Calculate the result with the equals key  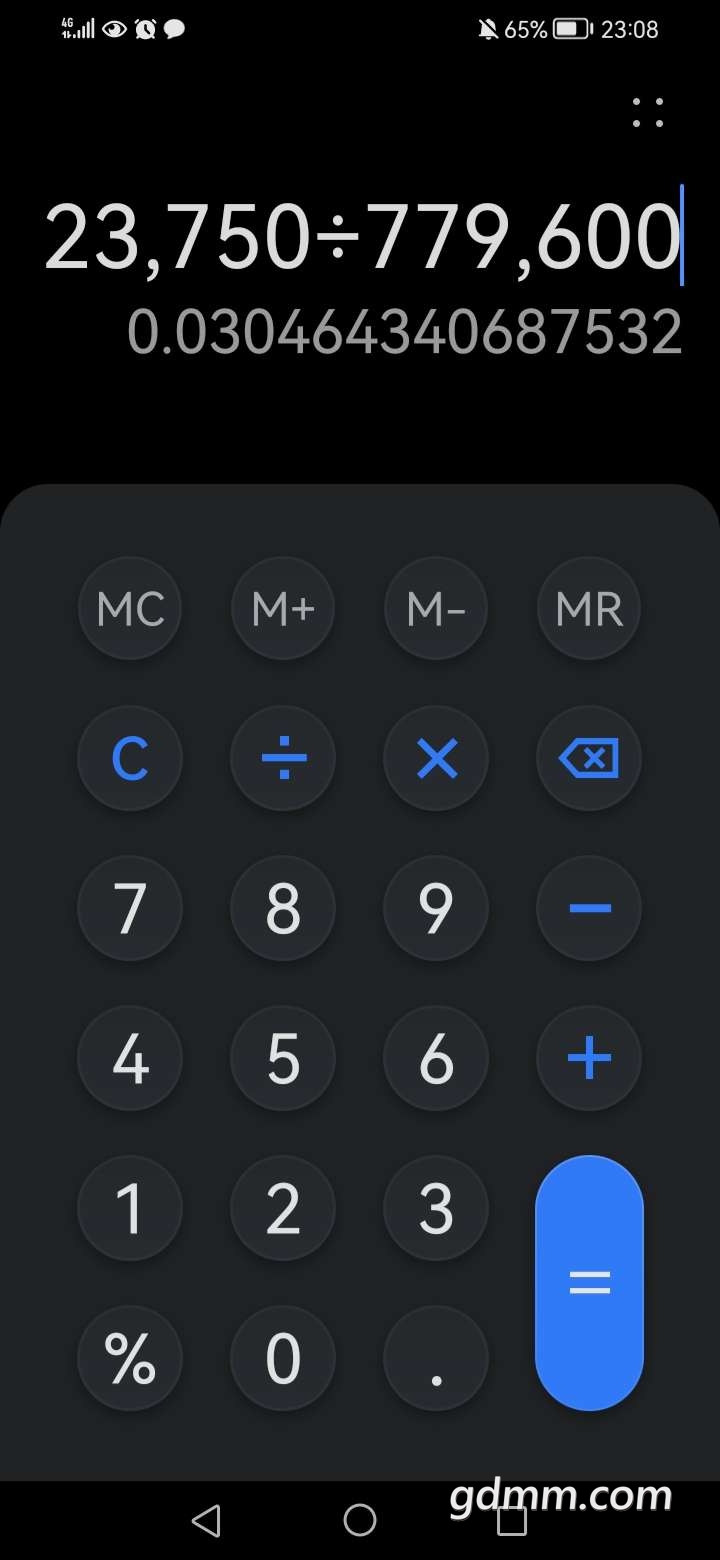point(589,1283)
